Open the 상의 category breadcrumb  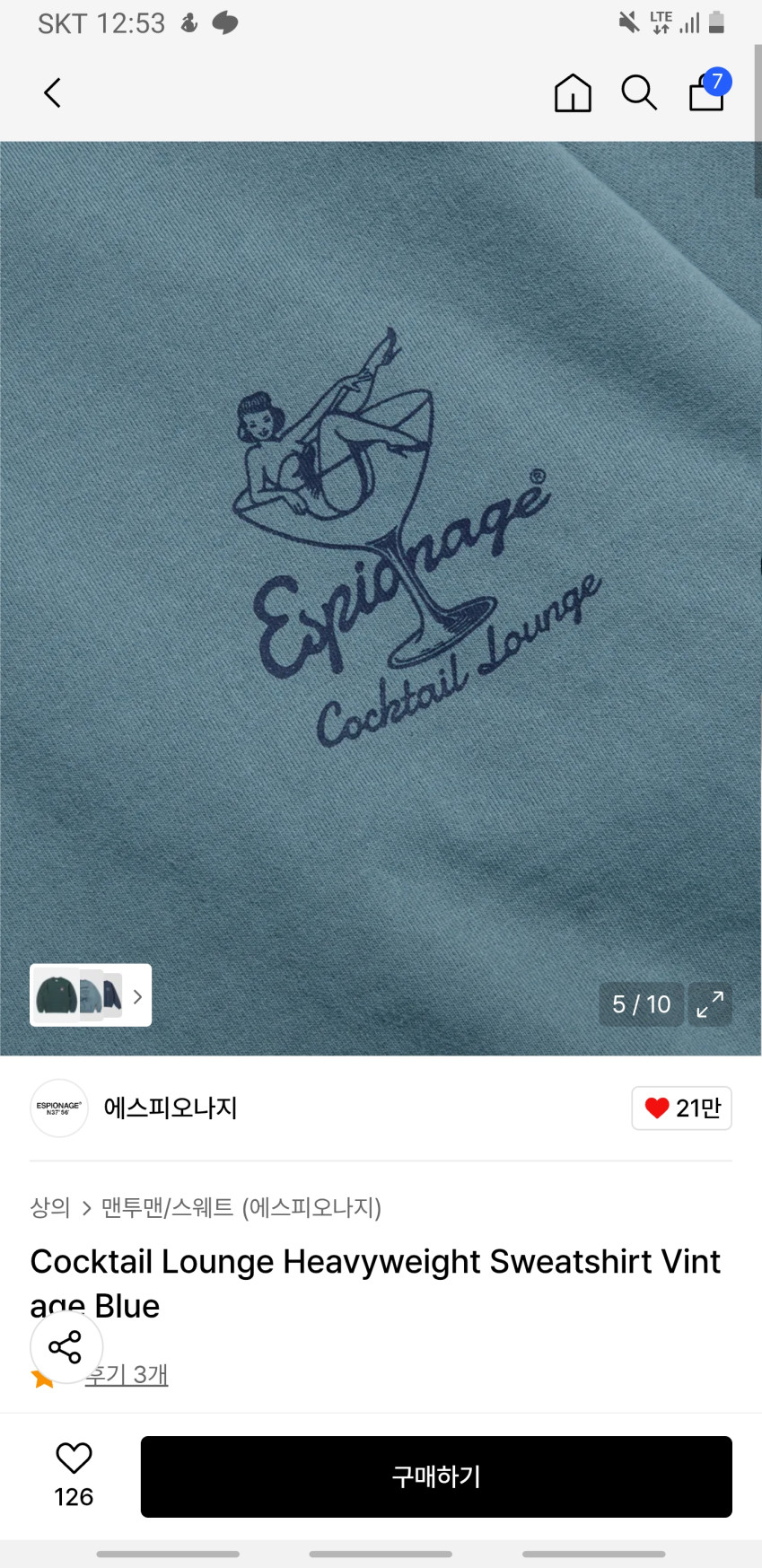pyautogui.click(x=50, y=1208)
